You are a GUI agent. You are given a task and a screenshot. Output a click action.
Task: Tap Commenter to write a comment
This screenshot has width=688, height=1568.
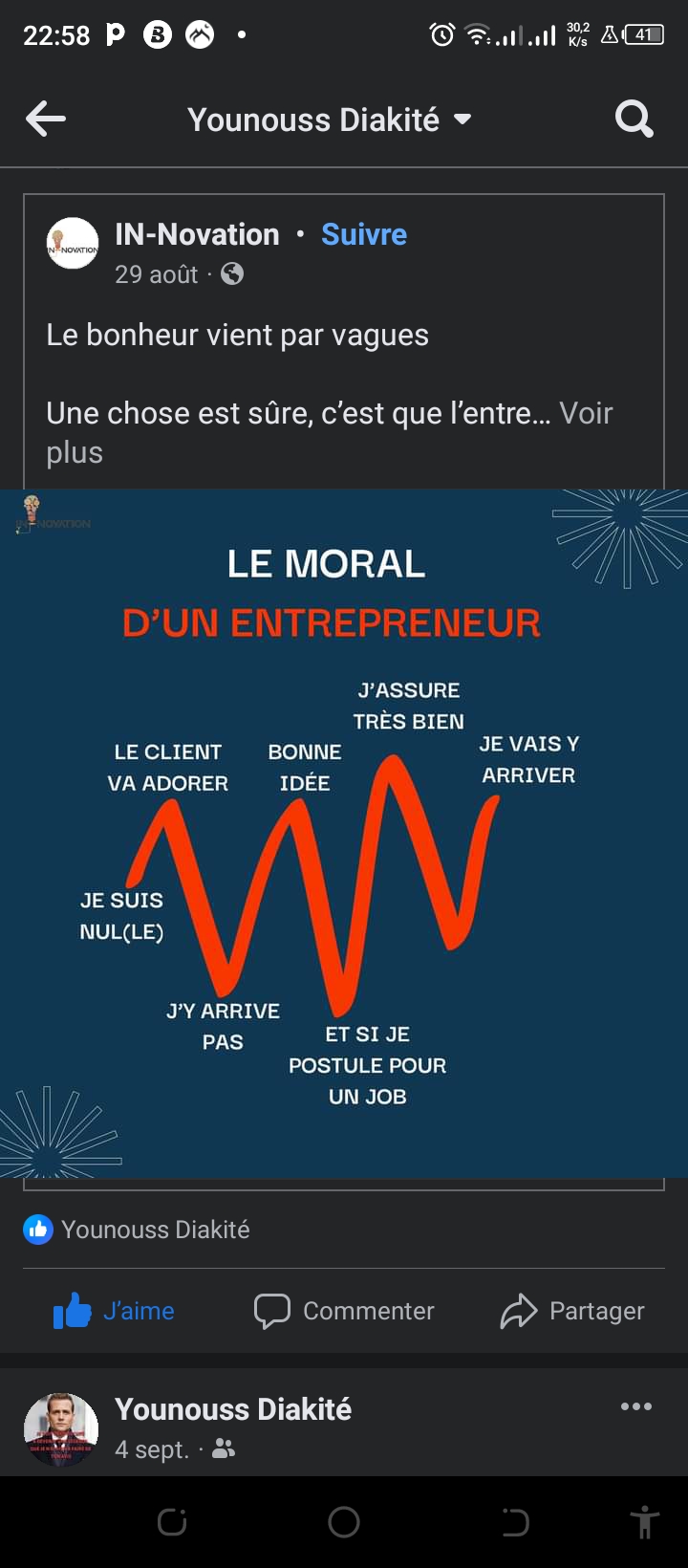pos(344,1311)
